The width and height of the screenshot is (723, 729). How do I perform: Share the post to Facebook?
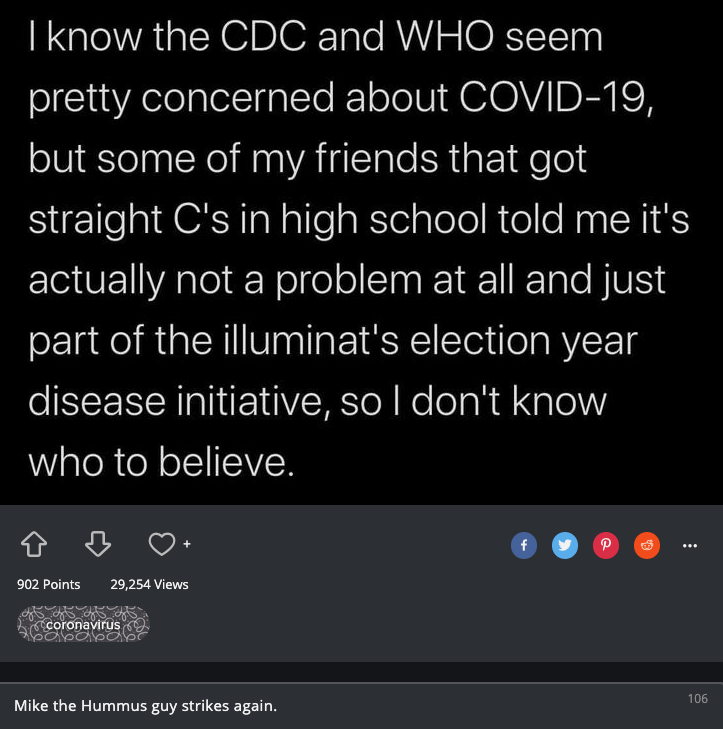pos(523,545)
